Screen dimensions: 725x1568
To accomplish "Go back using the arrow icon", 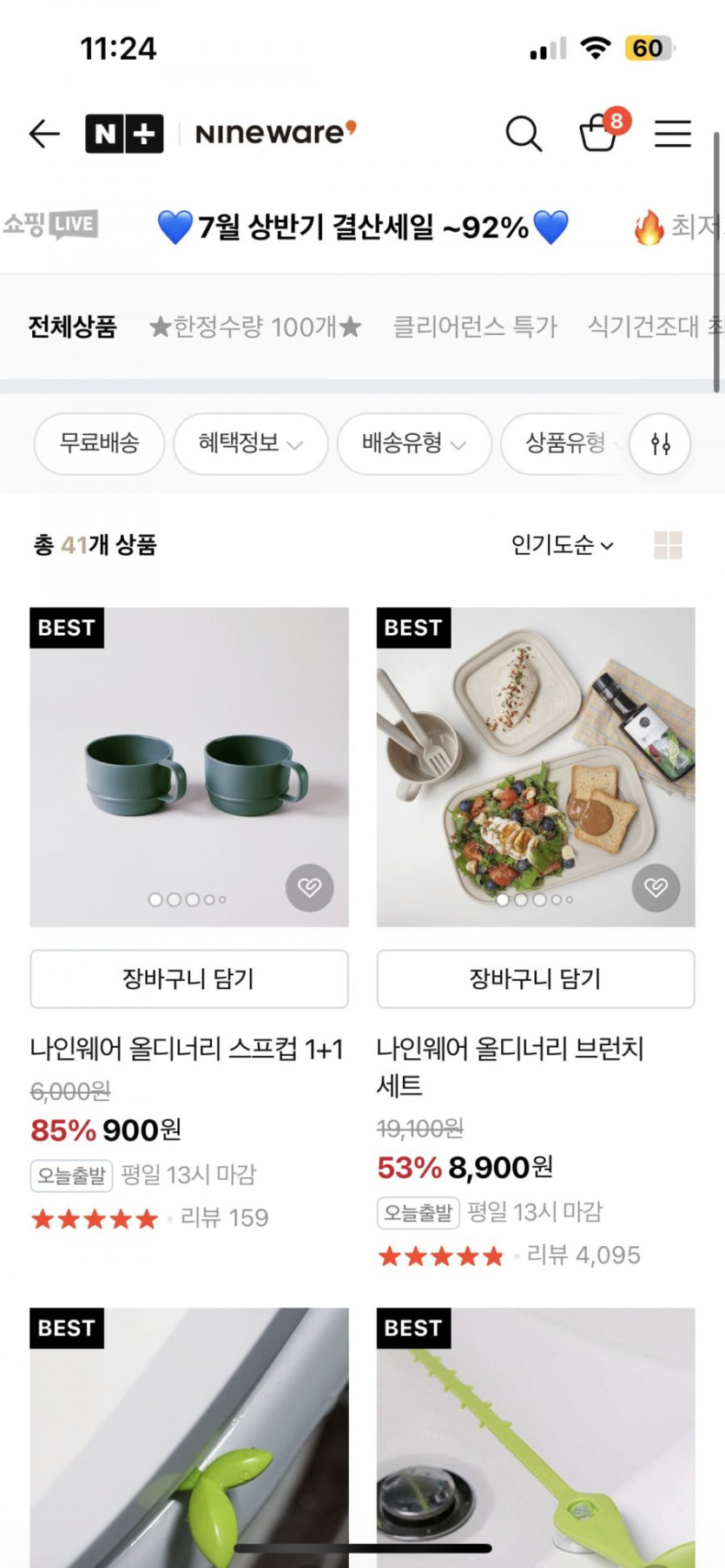I will coord(44,134).
